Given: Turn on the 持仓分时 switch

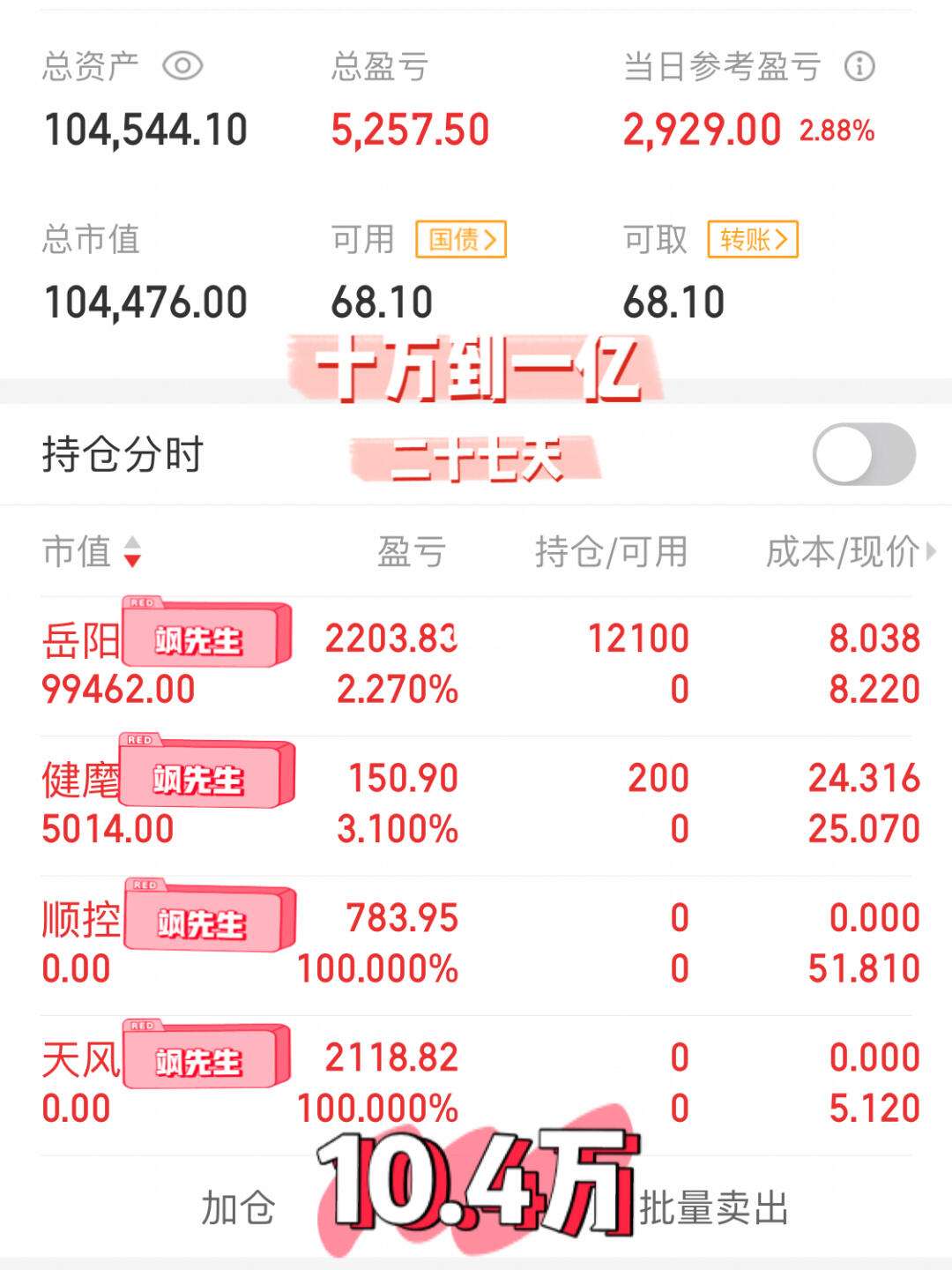Looking at the screenshot, I should (863, 454).
